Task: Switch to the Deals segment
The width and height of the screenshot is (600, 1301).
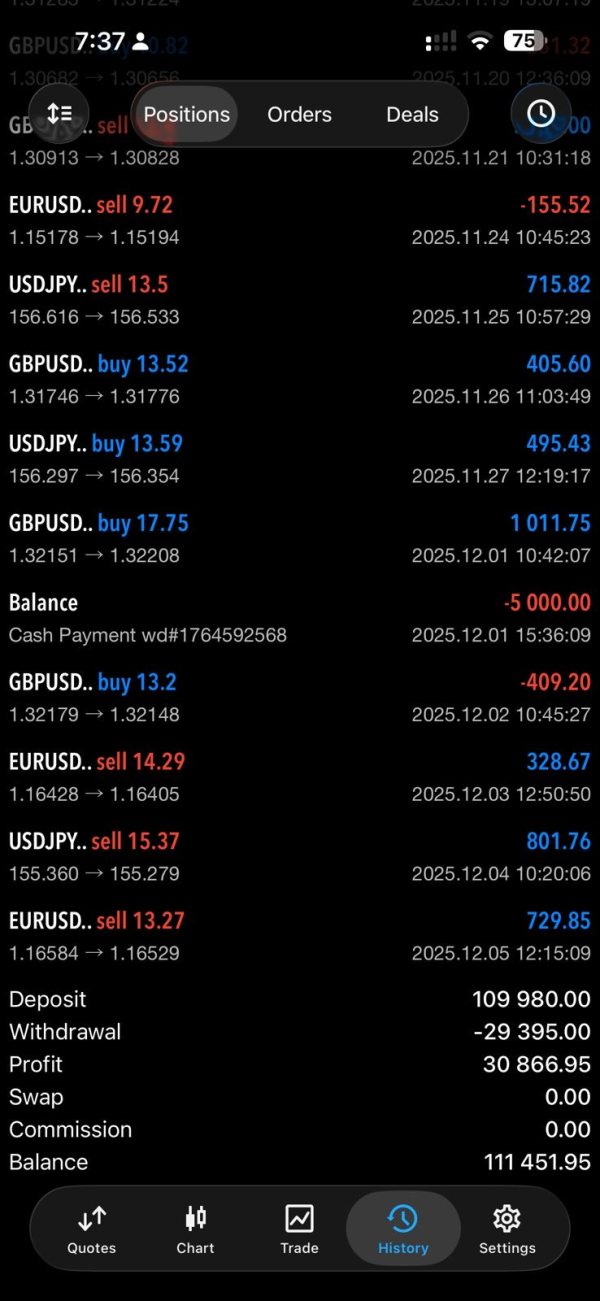Action: click(412, 115)
